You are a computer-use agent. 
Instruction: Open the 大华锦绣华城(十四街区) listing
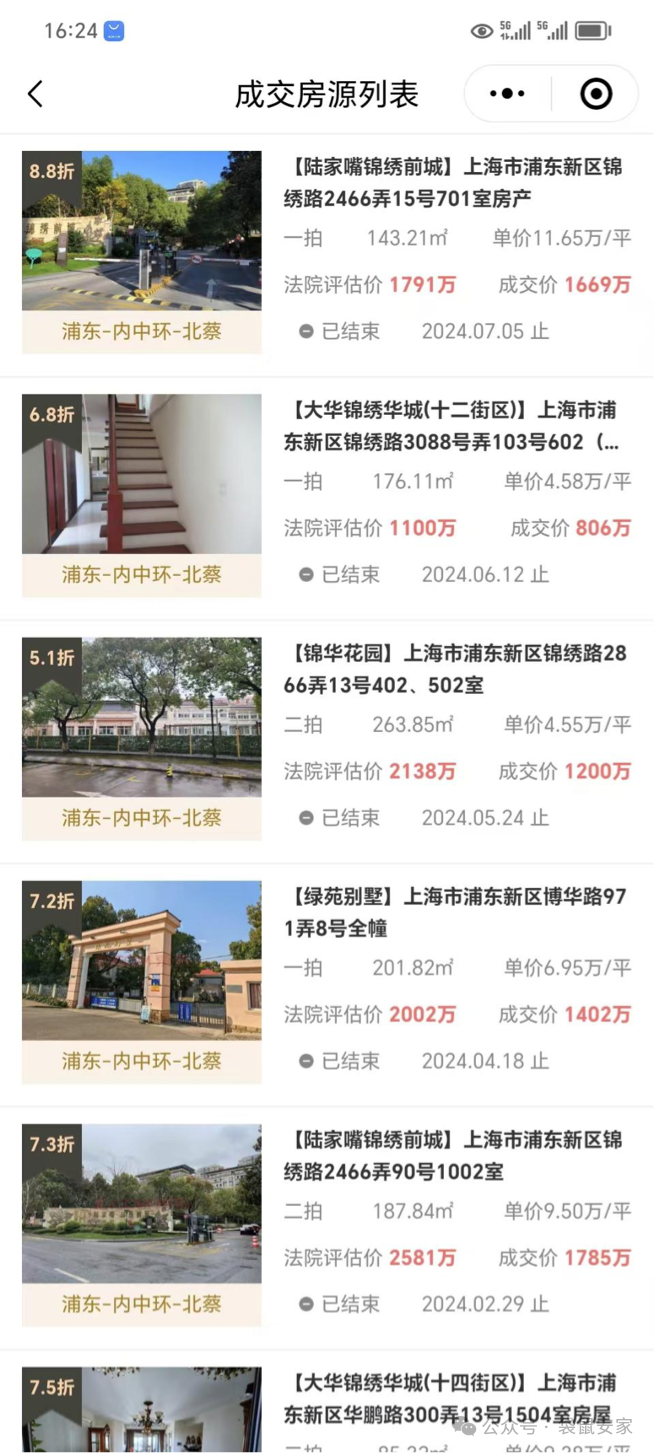click(x=456, y=1398)
